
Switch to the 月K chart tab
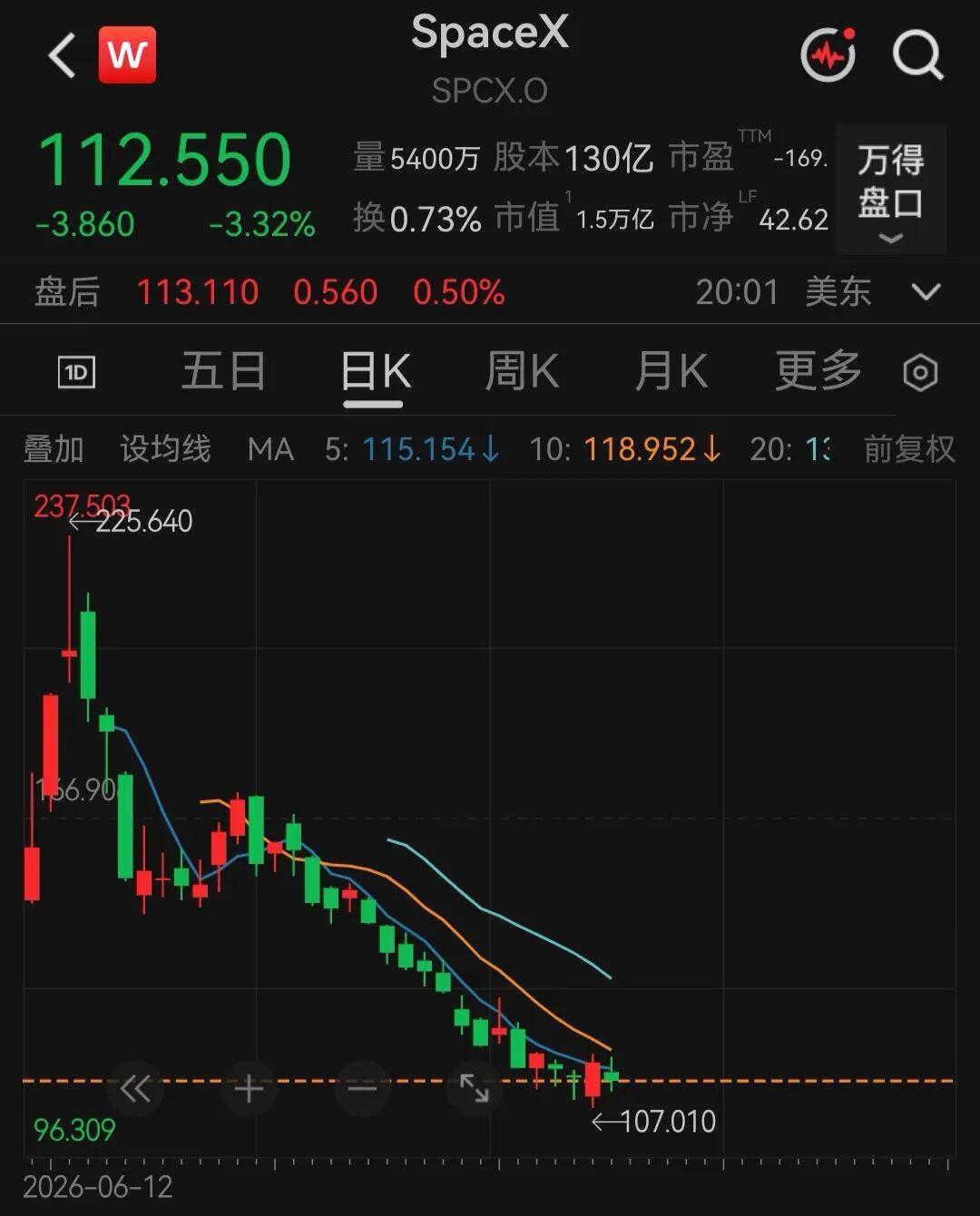pyautogui.click(x=671, y=371)
